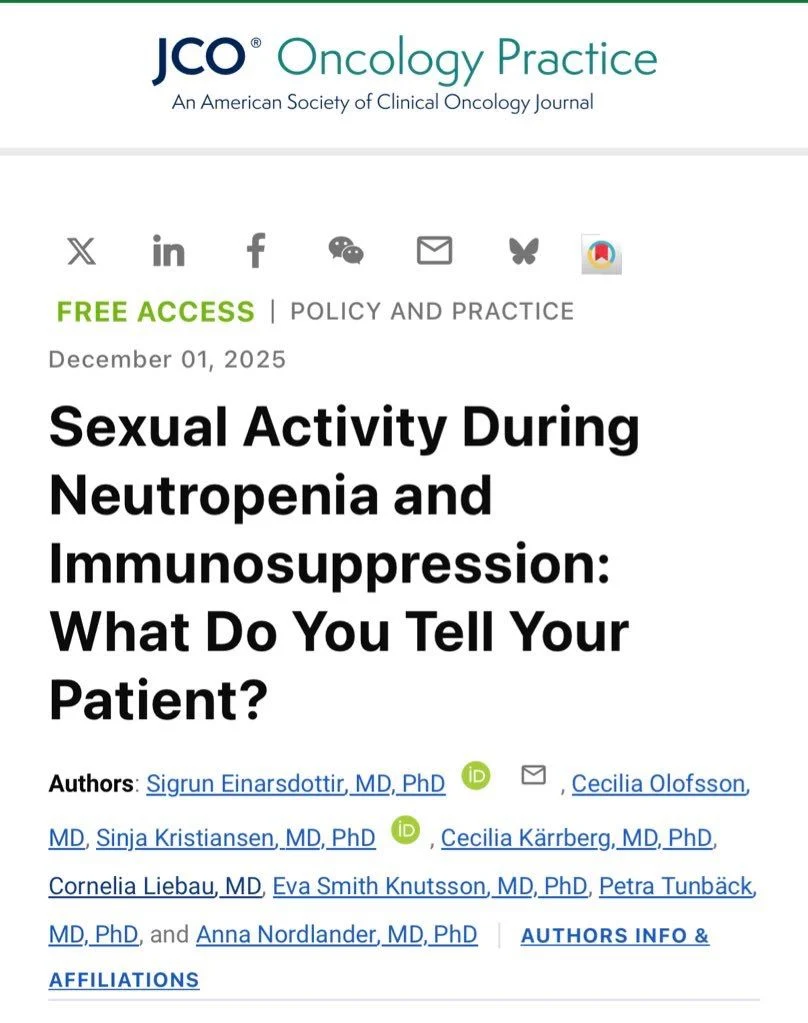This screenshot has width=808, height=1023.
Task: View author Eva Smith Knutsson's details
Action: [430, 887]
